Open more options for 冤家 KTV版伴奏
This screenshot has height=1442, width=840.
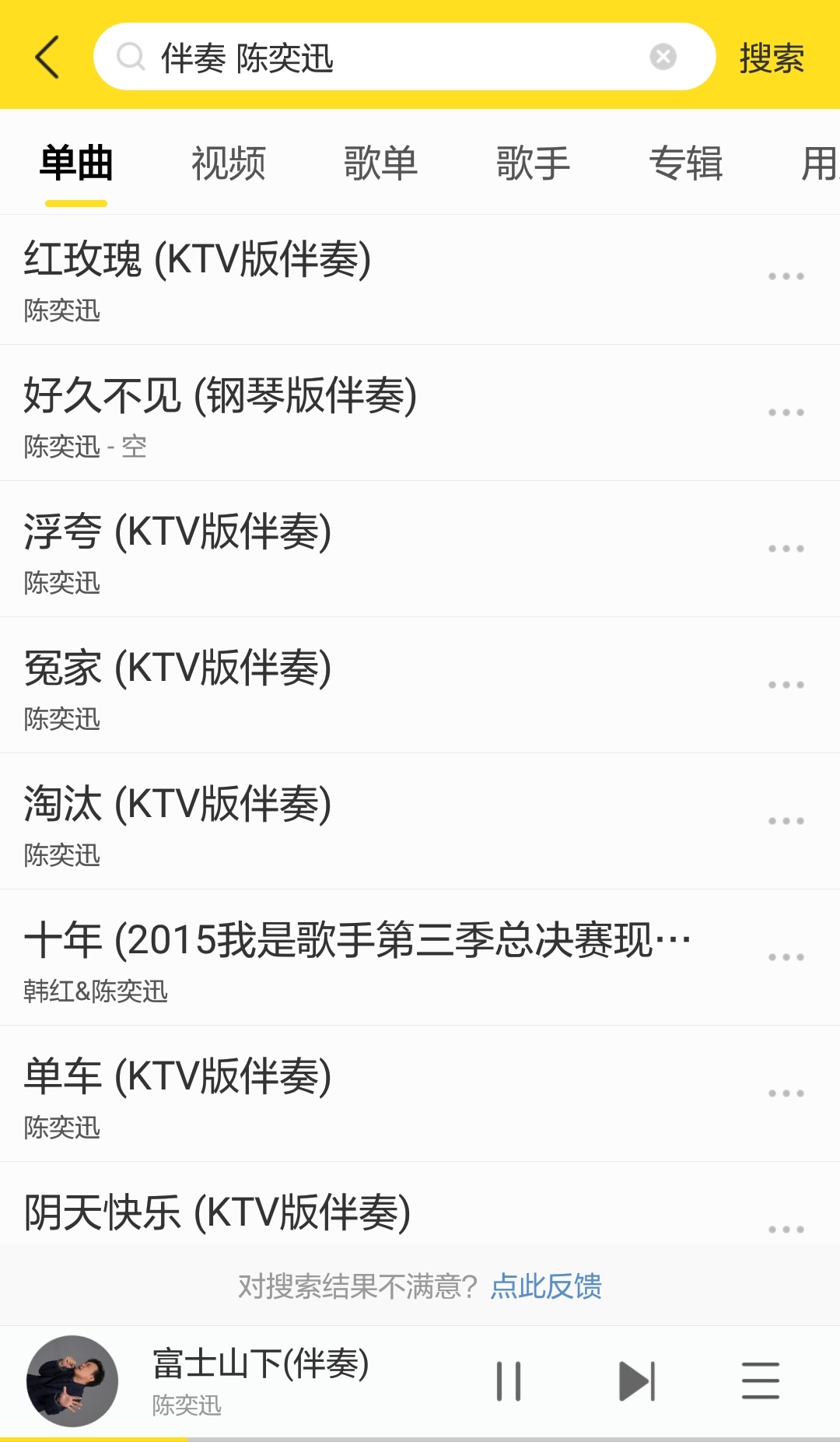(x=788, y=685)
